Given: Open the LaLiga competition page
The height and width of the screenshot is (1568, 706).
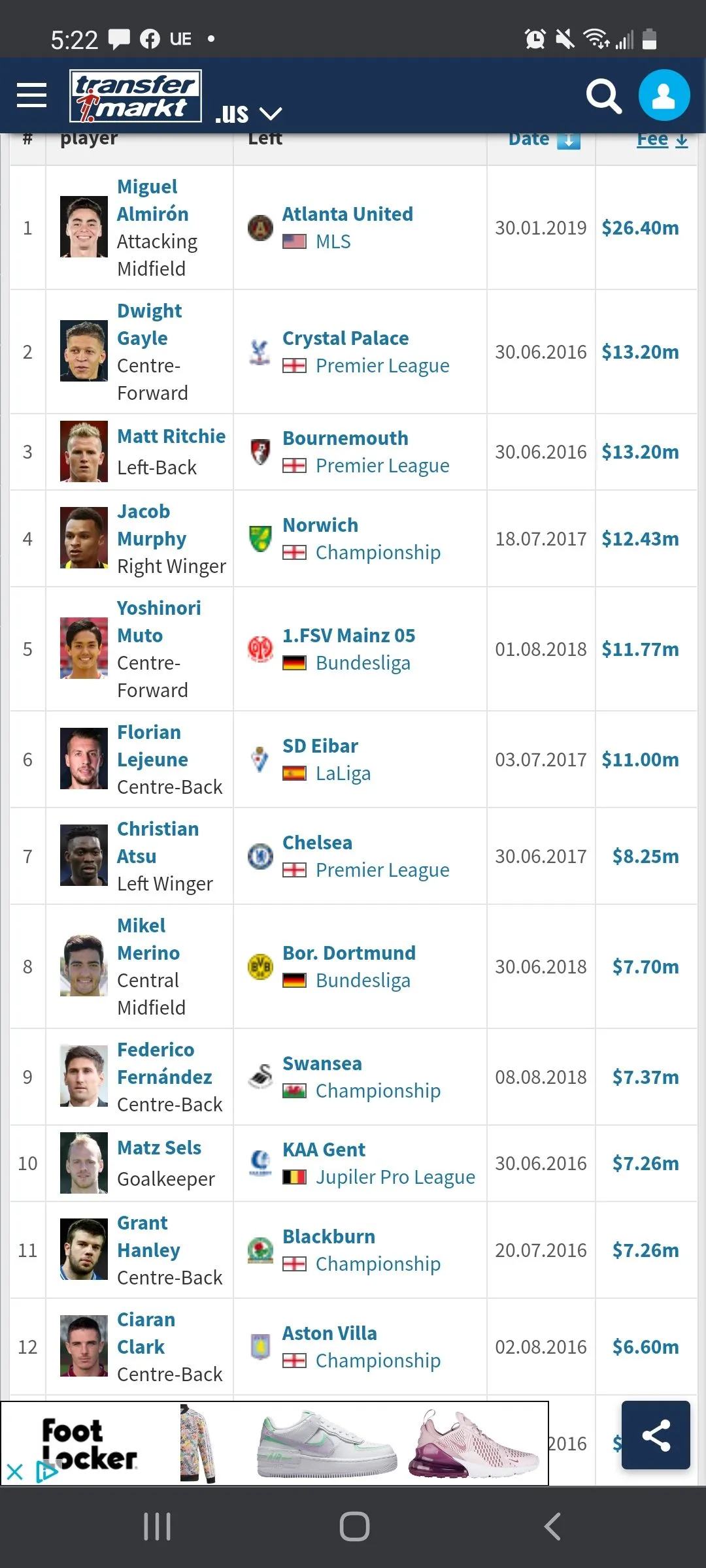Looking at the screenshot, I should point(343,774).
